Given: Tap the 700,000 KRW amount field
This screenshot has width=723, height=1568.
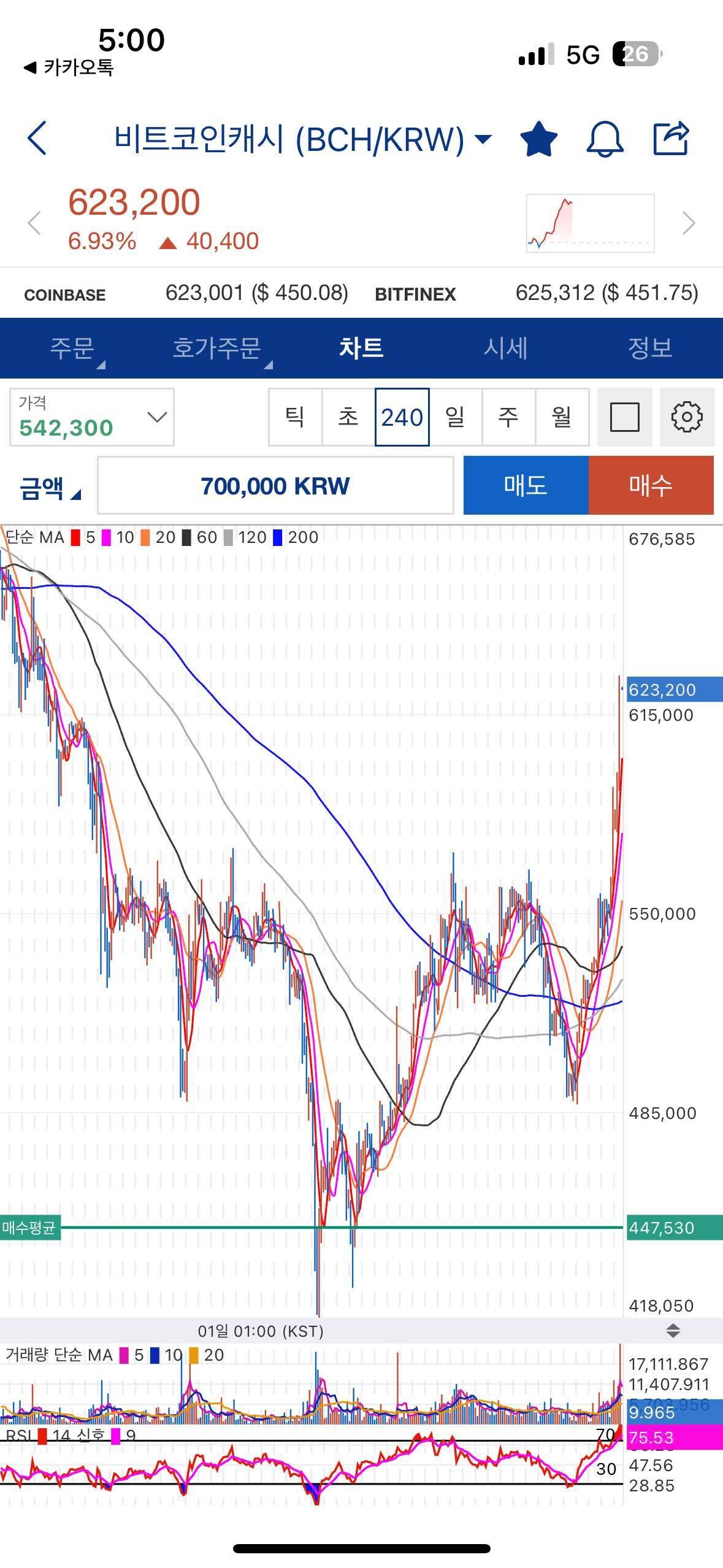Looking at the screenshot, I should pyautogui.click(x=275, y=486).
